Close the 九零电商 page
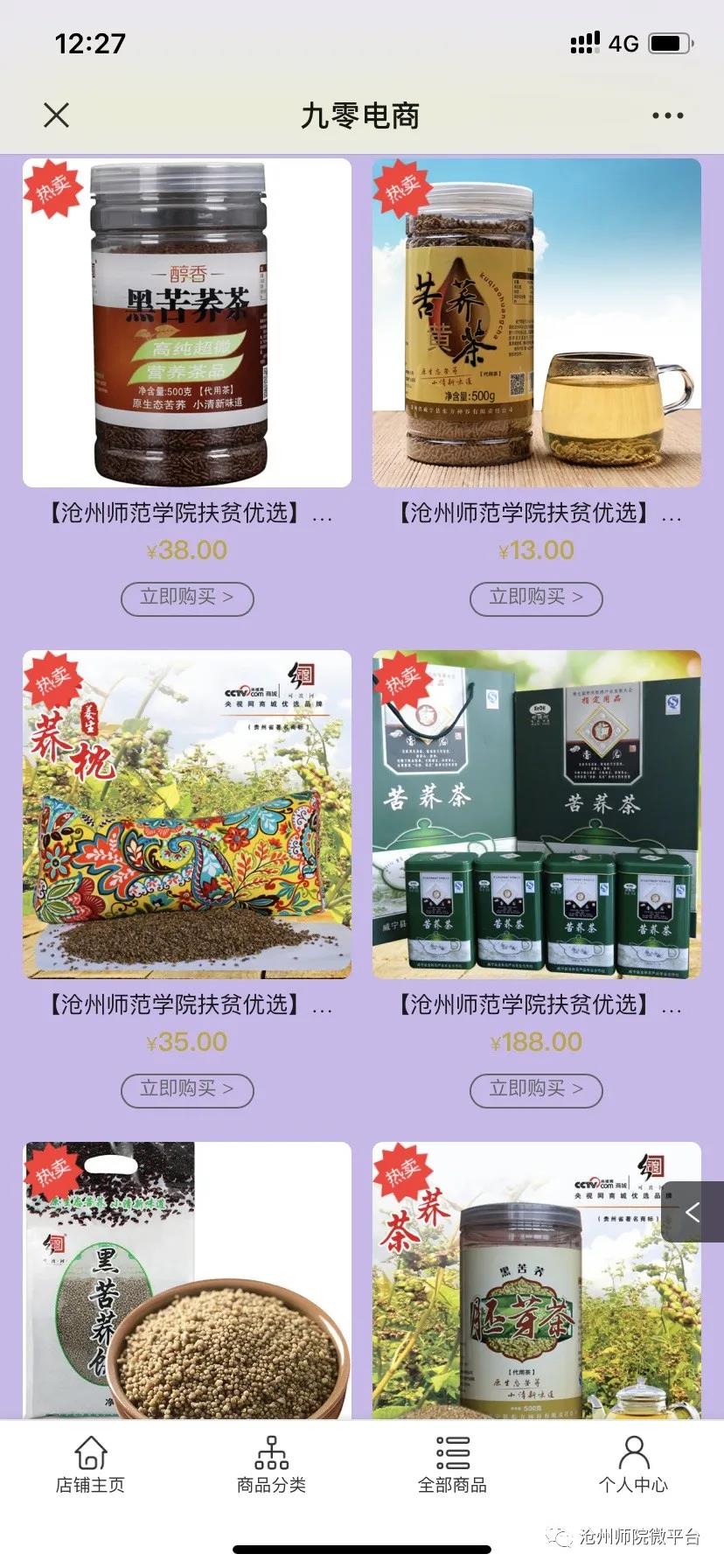The image size is (724, 1568). click(x=56, y=115)
